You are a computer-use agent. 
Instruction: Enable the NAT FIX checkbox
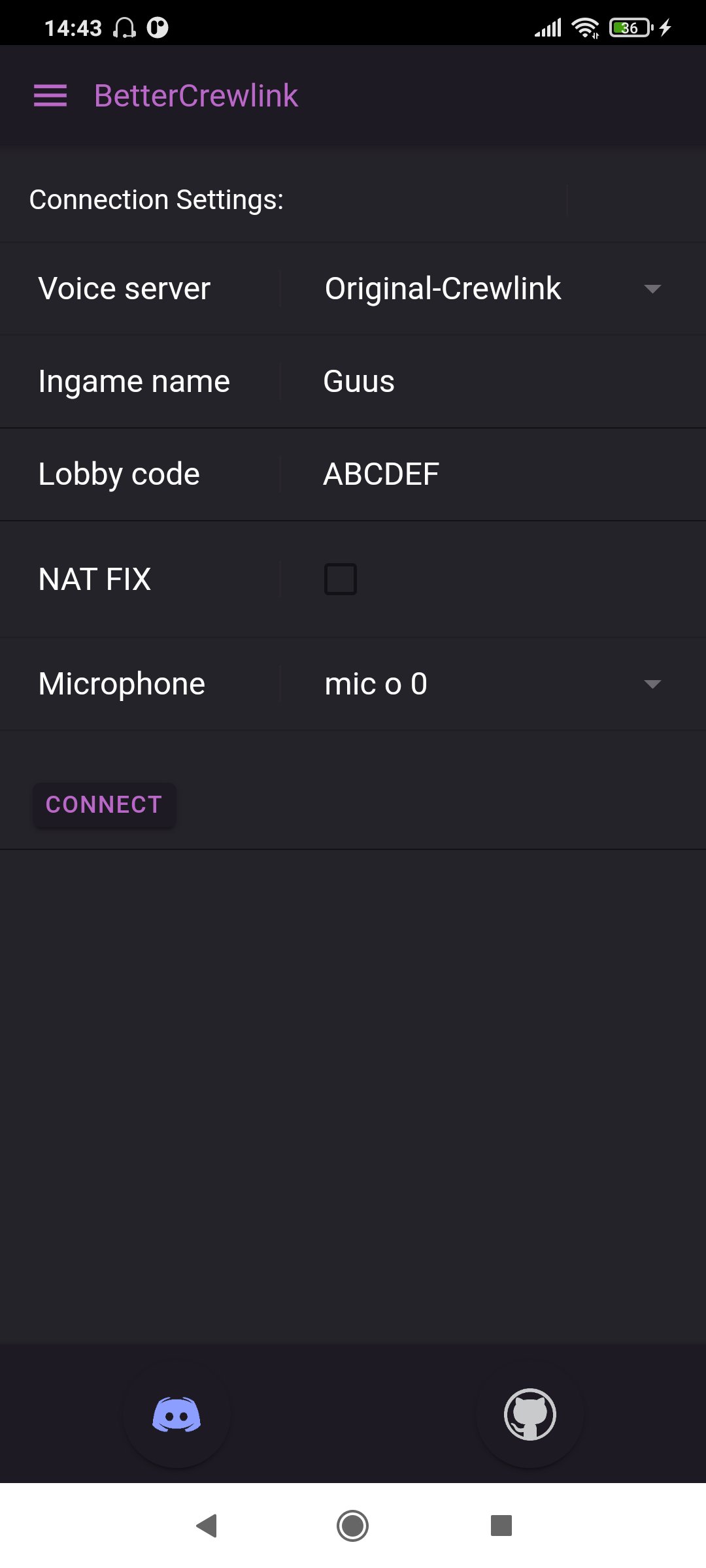pyautogui.click(x=341, y=579)
